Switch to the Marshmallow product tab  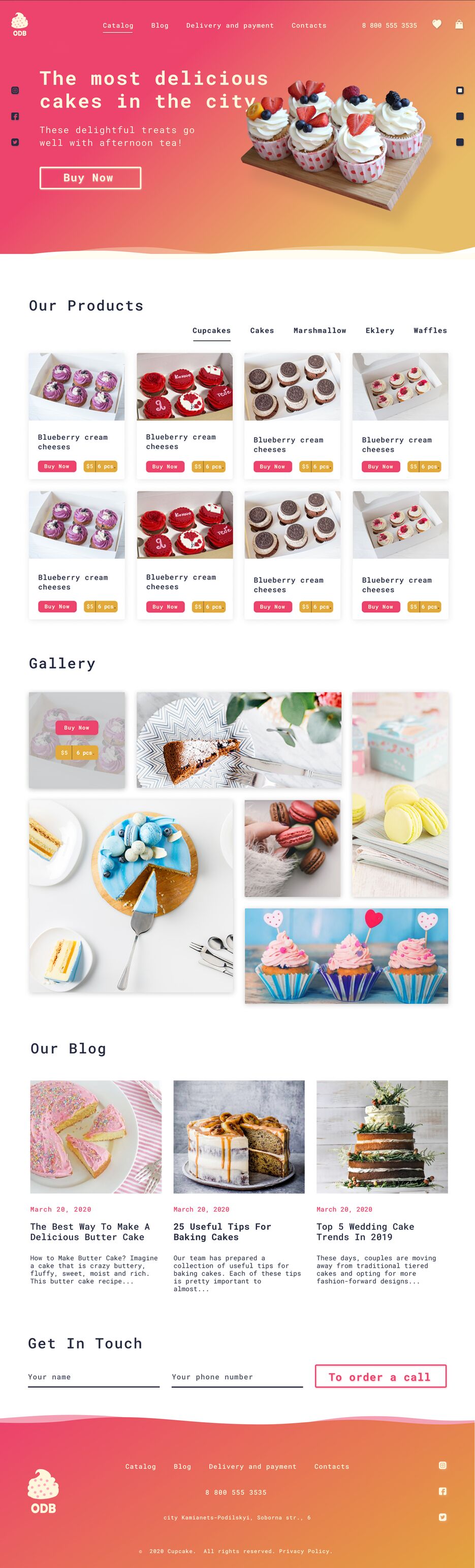320,331
